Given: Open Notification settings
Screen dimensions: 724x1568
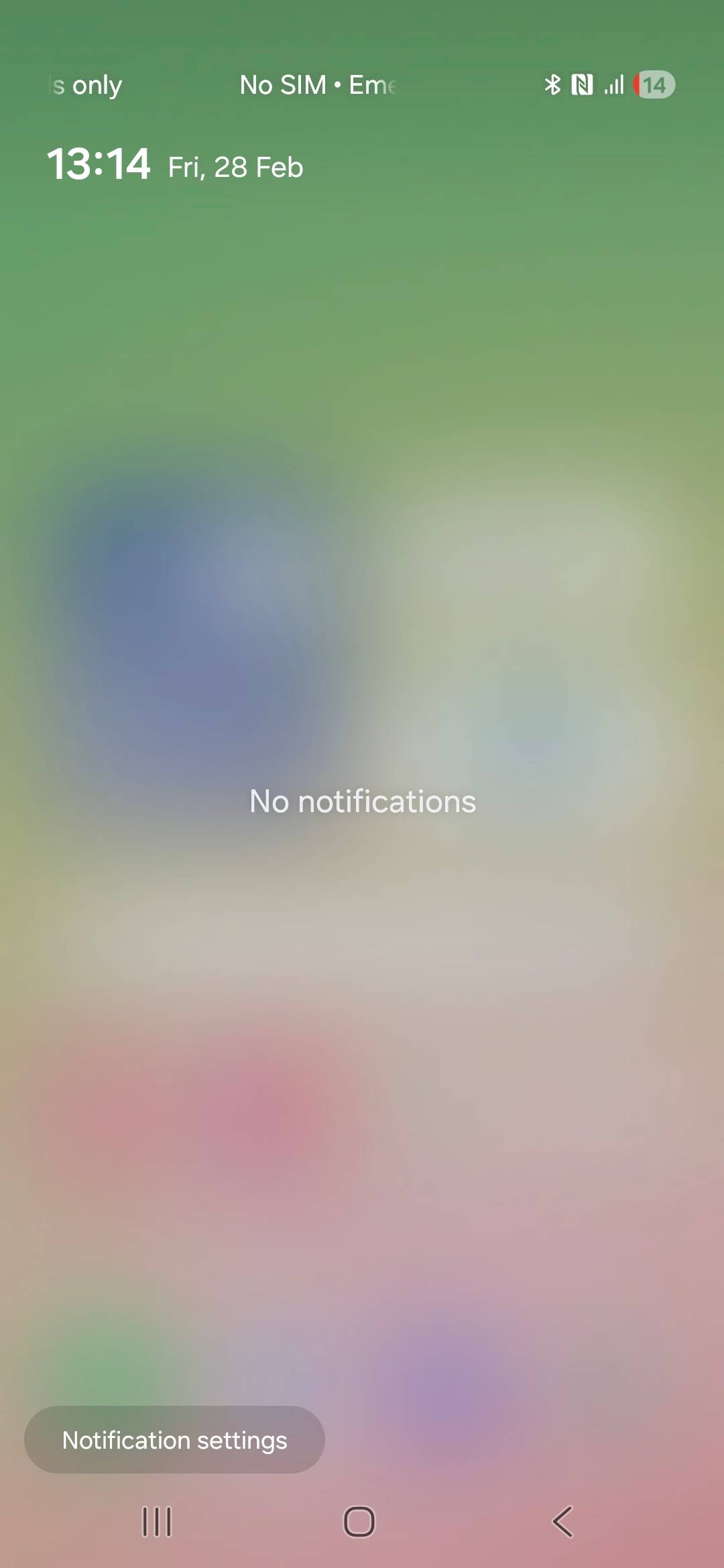Looking at the screenshot, I should point(174,1440).
